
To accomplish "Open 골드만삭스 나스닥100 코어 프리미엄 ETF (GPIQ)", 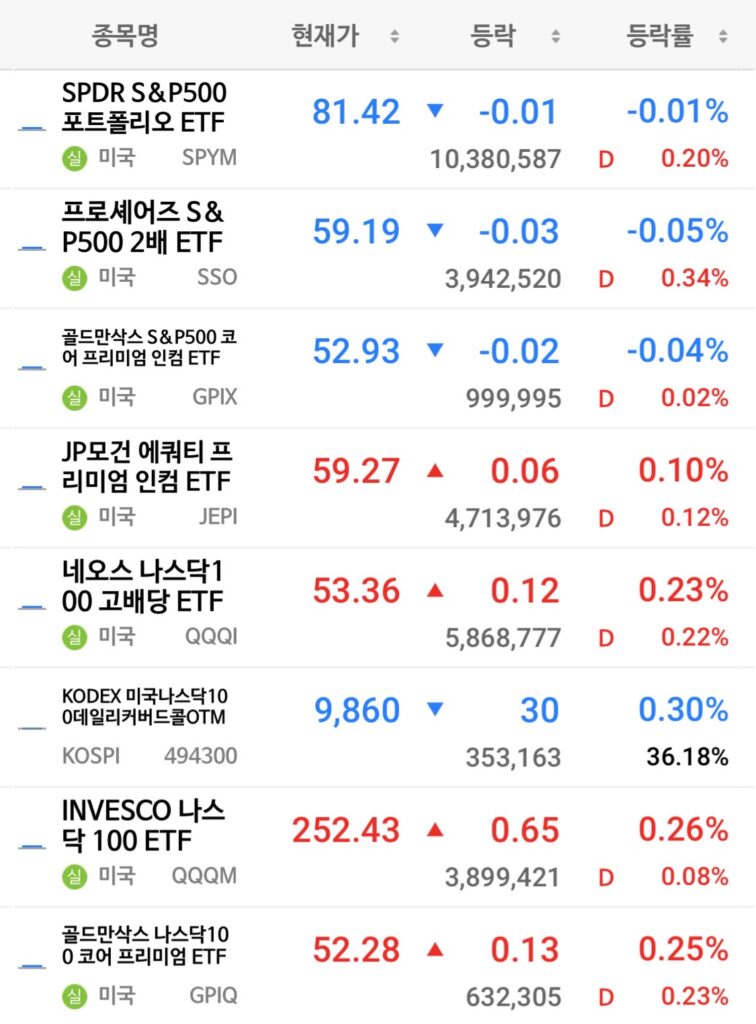I will pos(144,946).
